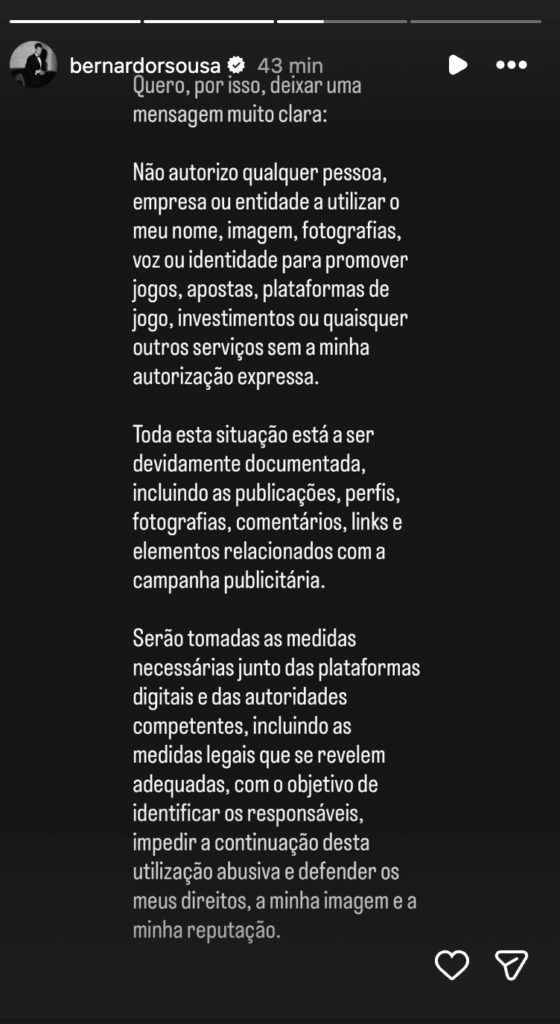Open the three-dot more options menu
Image resolution: width=560 pixels, height=1024 pixels.
tap(511, 65)
